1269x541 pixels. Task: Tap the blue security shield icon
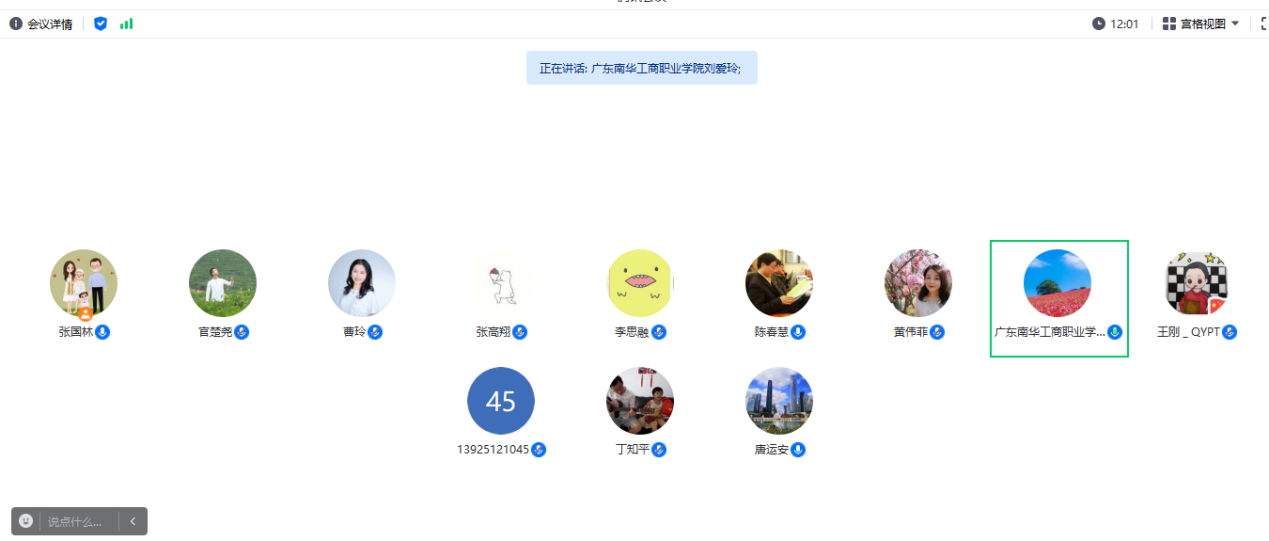[x=100, y=23]
